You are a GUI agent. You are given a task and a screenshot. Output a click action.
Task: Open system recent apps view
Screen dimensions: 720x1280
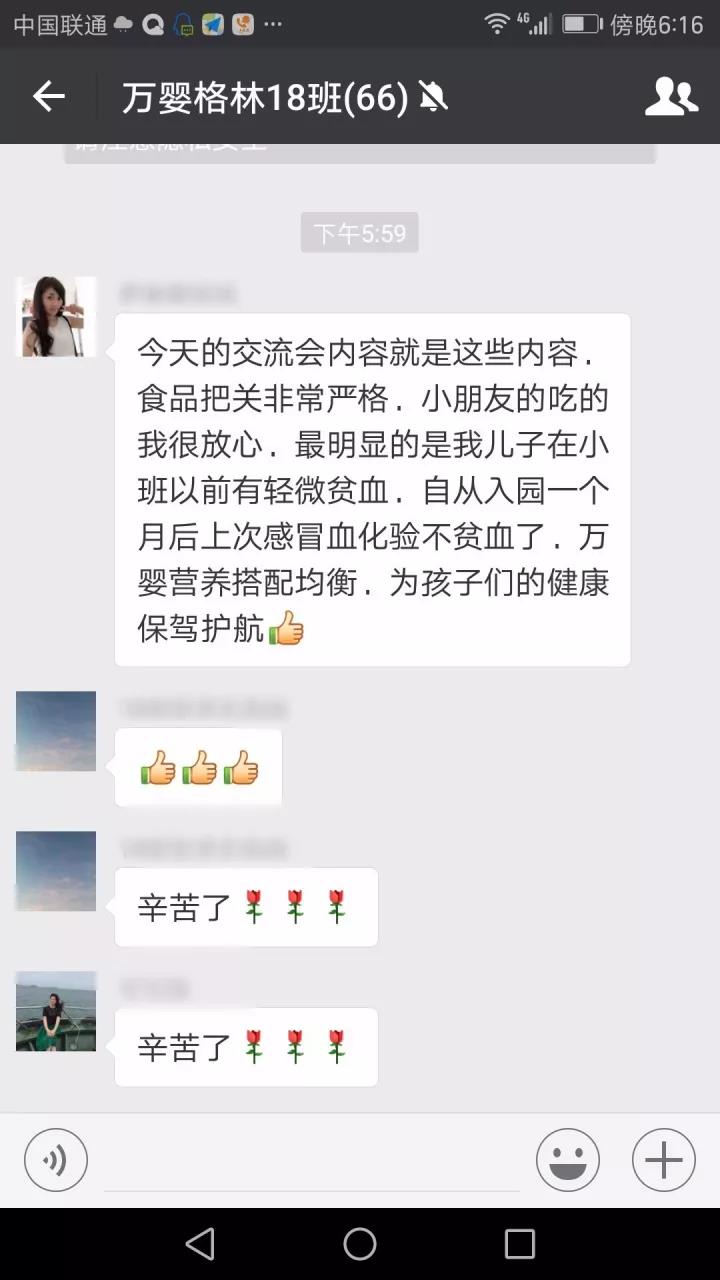pos(519,1244)
